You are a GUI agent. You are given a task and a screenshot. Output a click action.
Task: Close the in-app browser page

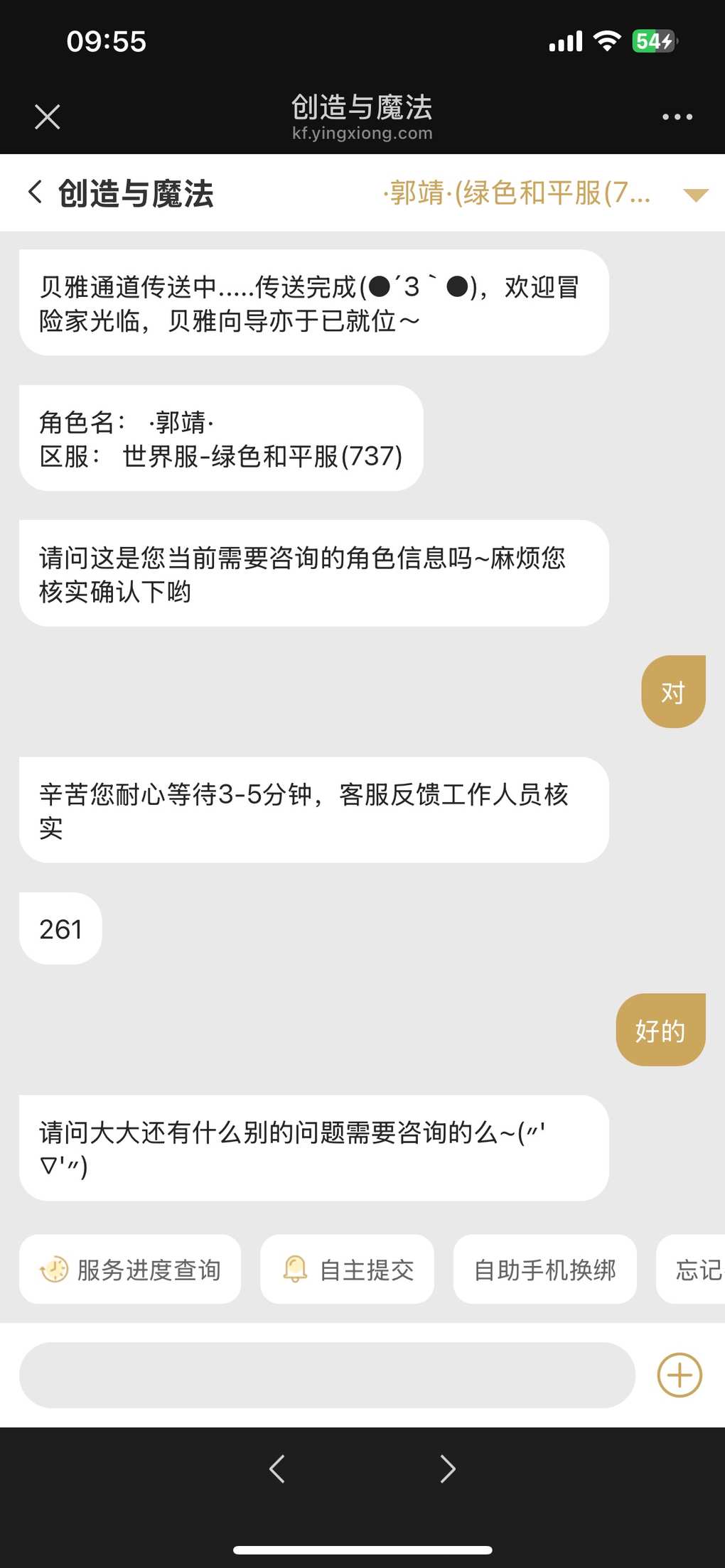click(48, 117)
